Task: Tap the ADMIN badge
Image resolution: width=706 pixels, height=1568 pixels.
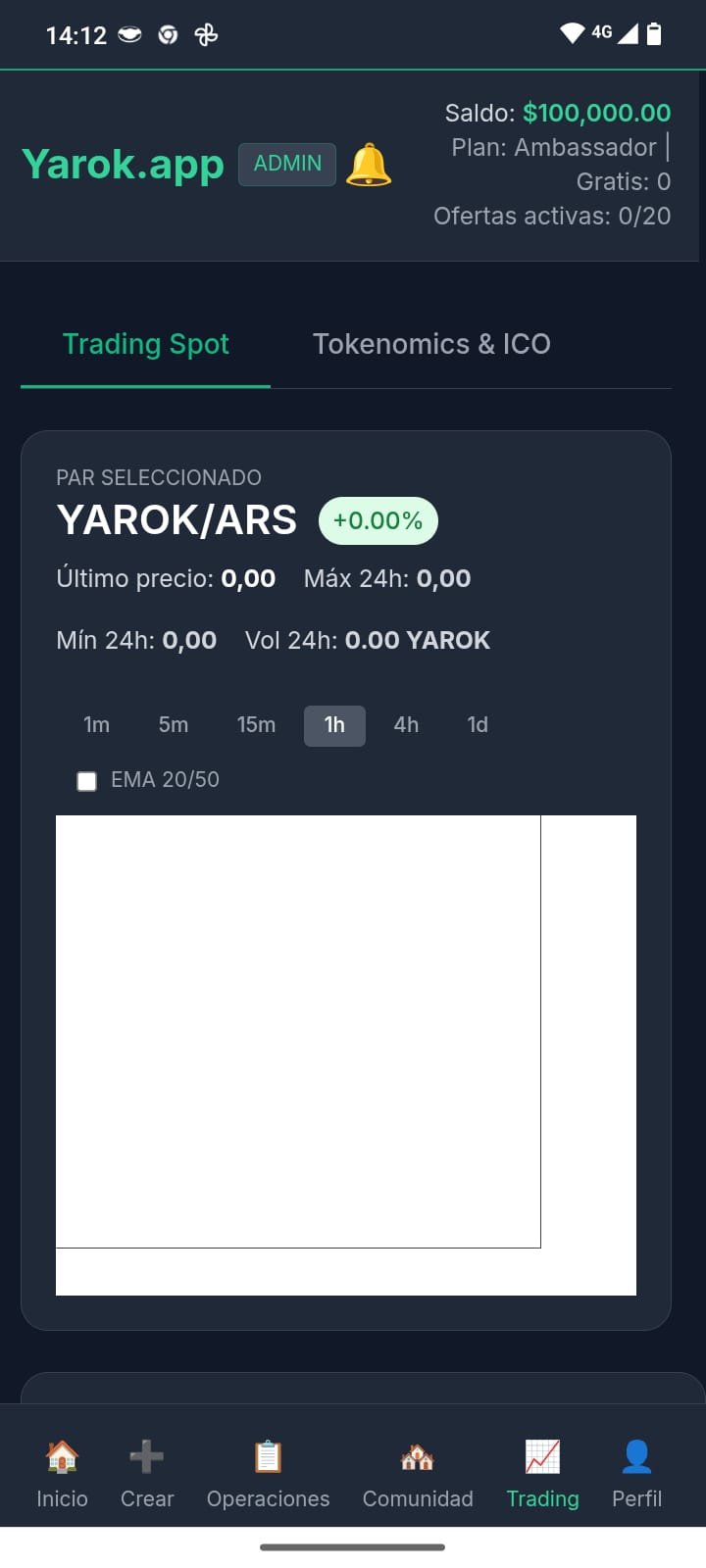Action: [x=286, y=164]
